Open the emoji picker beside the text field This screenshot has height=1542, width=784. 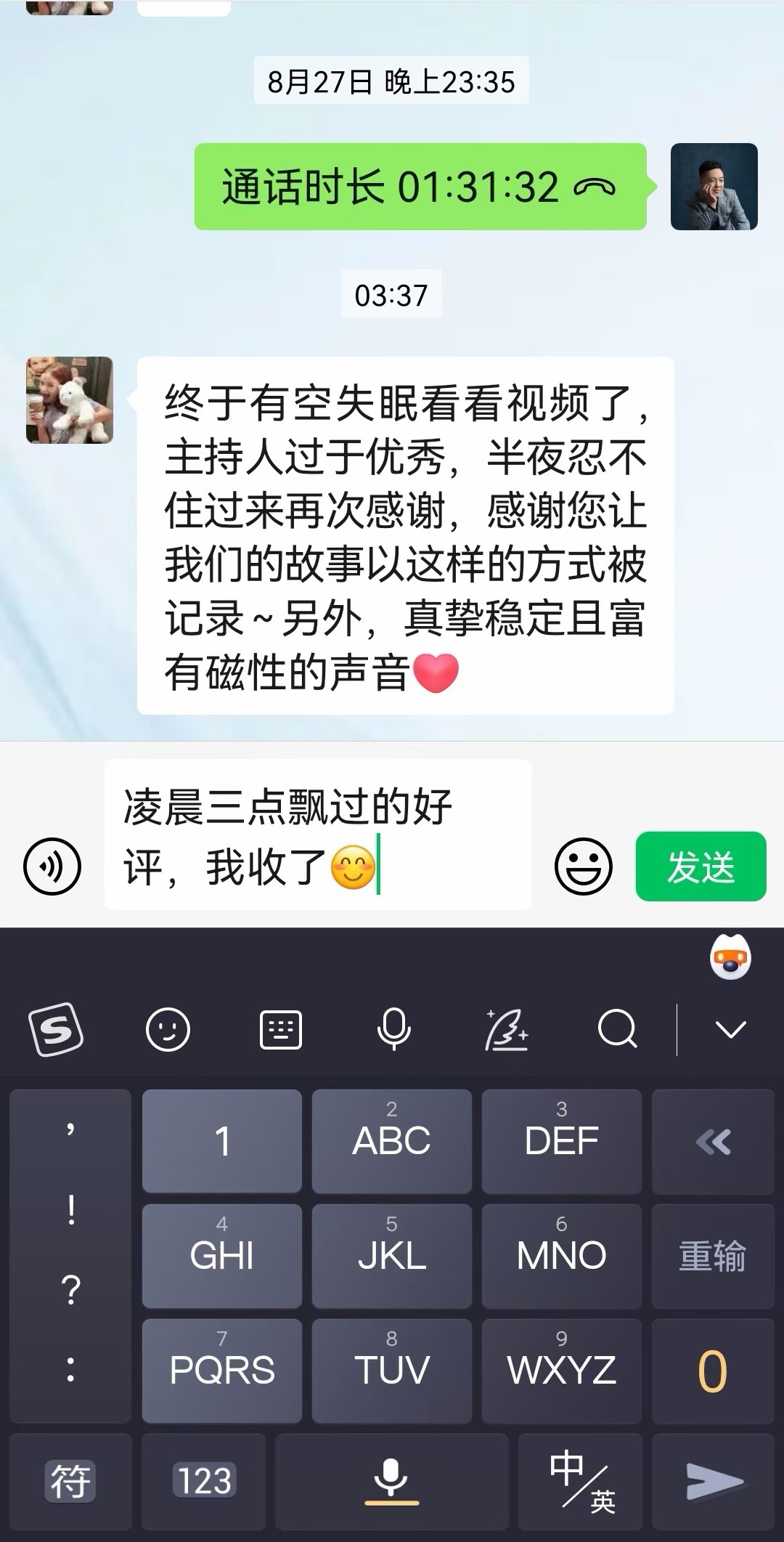[x=583, y=867]
